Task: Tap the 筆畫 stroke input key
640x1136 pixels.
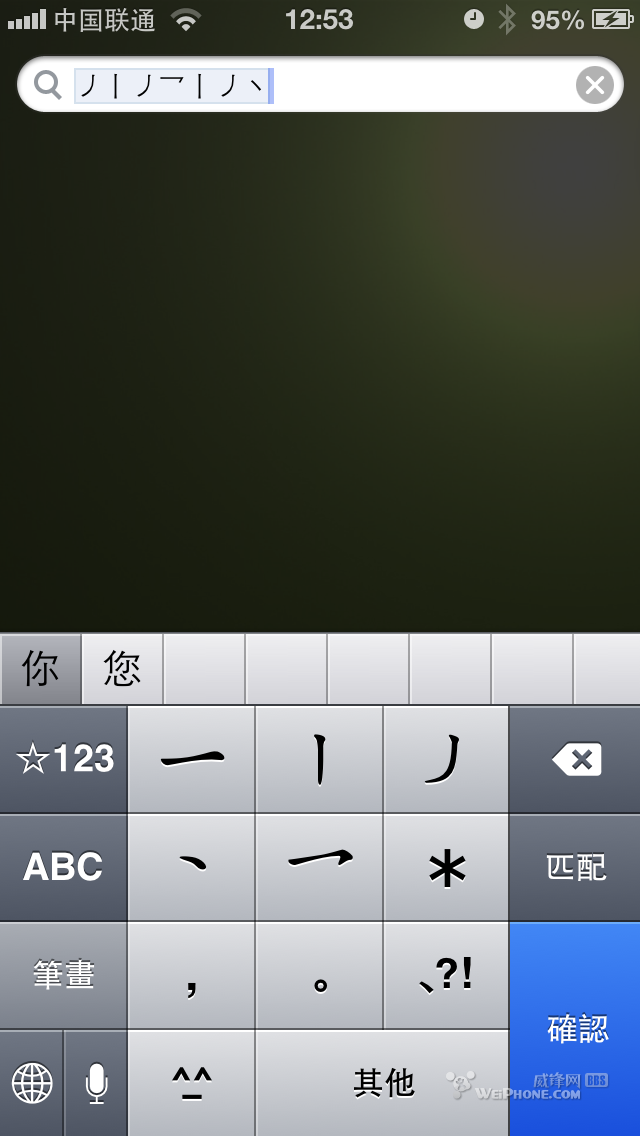Action: click(64, 975)
